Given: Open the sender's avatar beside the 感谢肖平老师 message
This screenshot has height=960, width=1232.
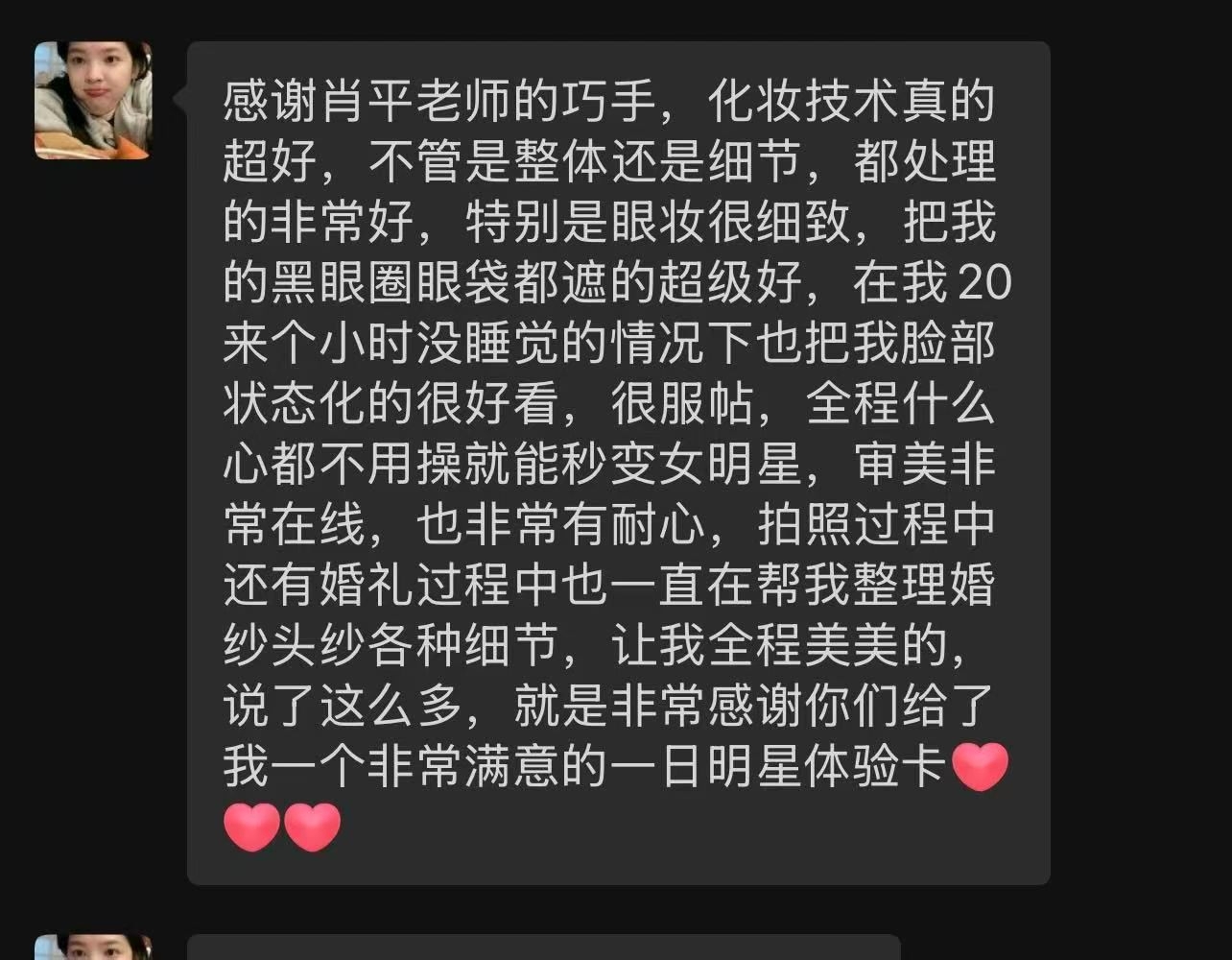Looking at the screenshot, I should tap(93, 100).
